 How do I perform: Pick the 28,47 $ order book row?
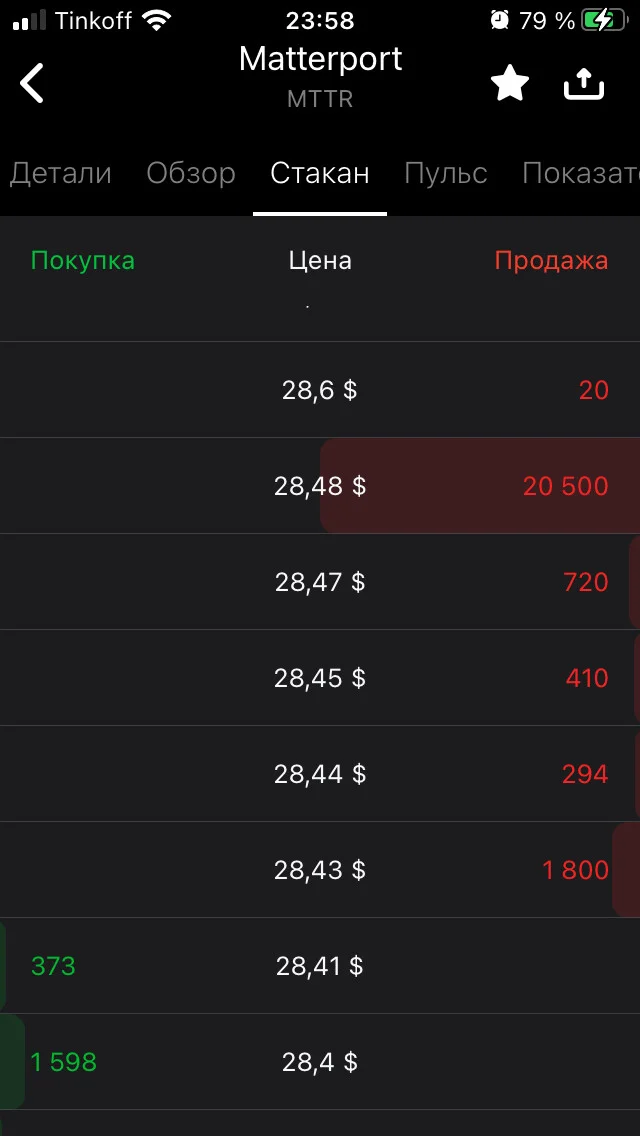coord(320,582)
